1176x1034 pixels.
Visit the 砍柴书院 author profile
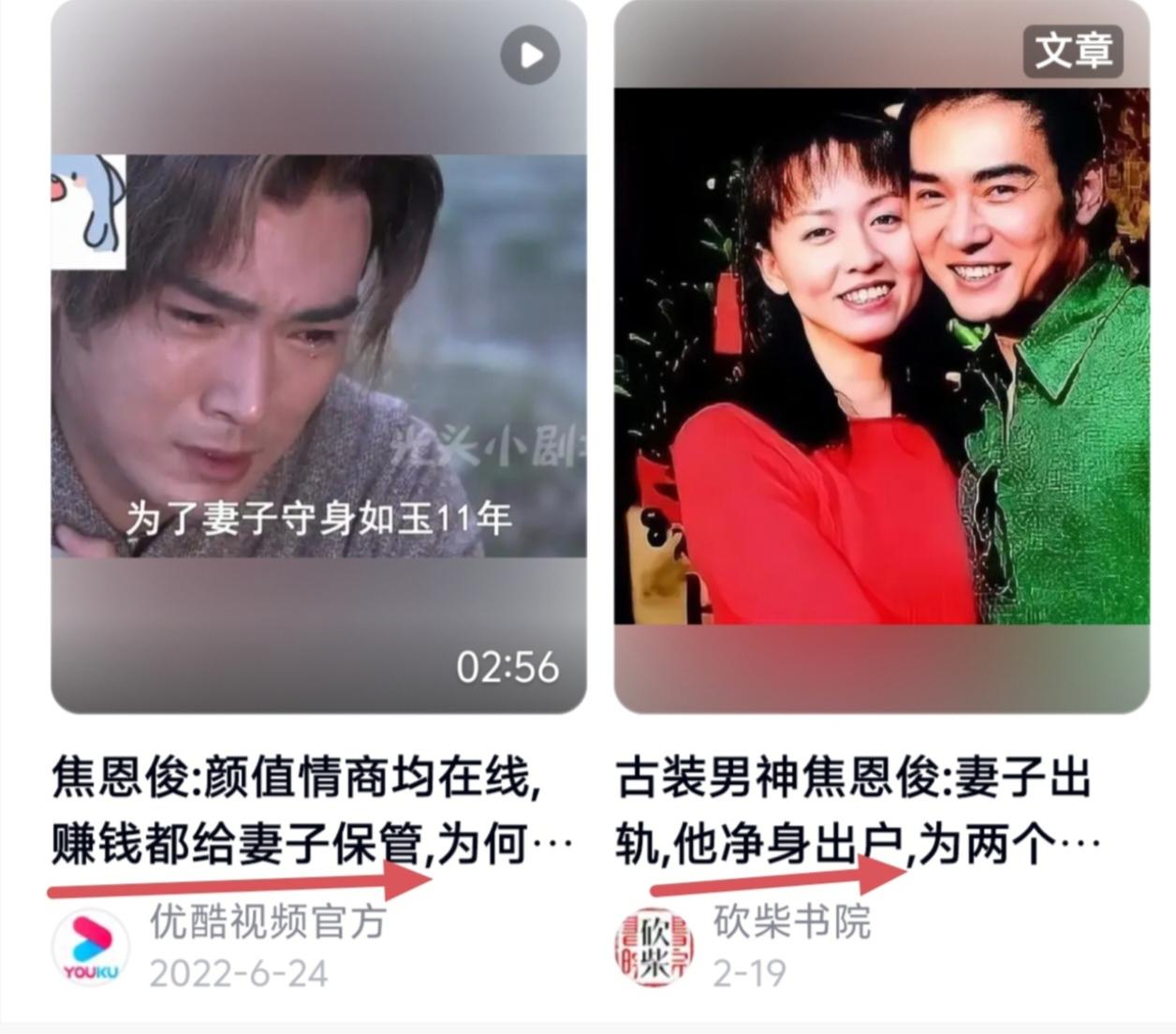click(791, 922)
